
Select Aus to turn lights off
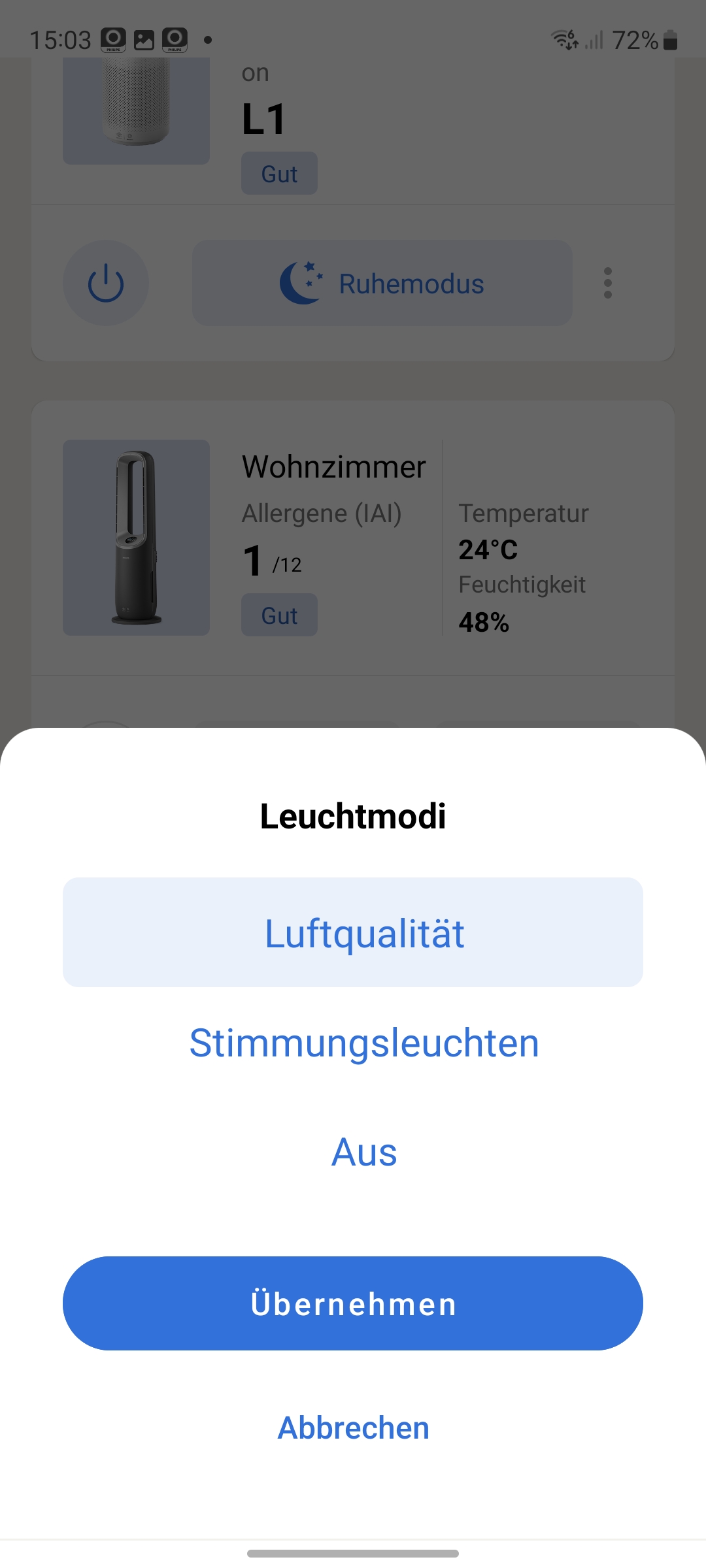[363, 1152]
